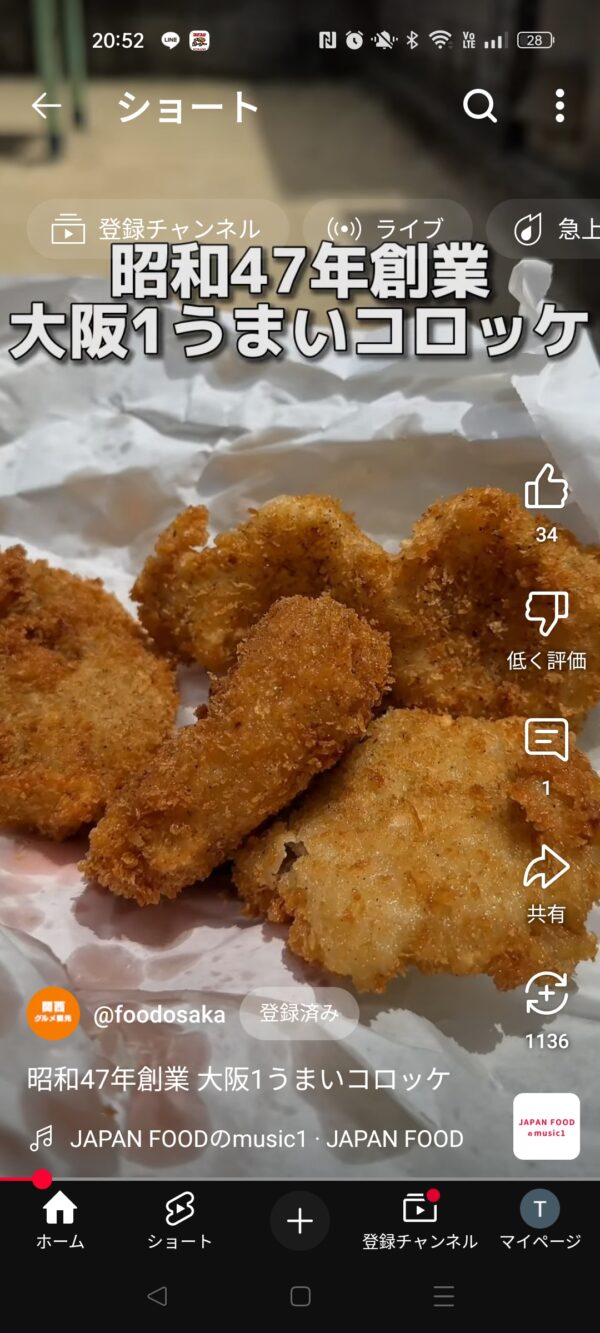The width and height of the screenshot is (600, 1333).
Task: Share this Short via 共有
Action: point(546,868)
